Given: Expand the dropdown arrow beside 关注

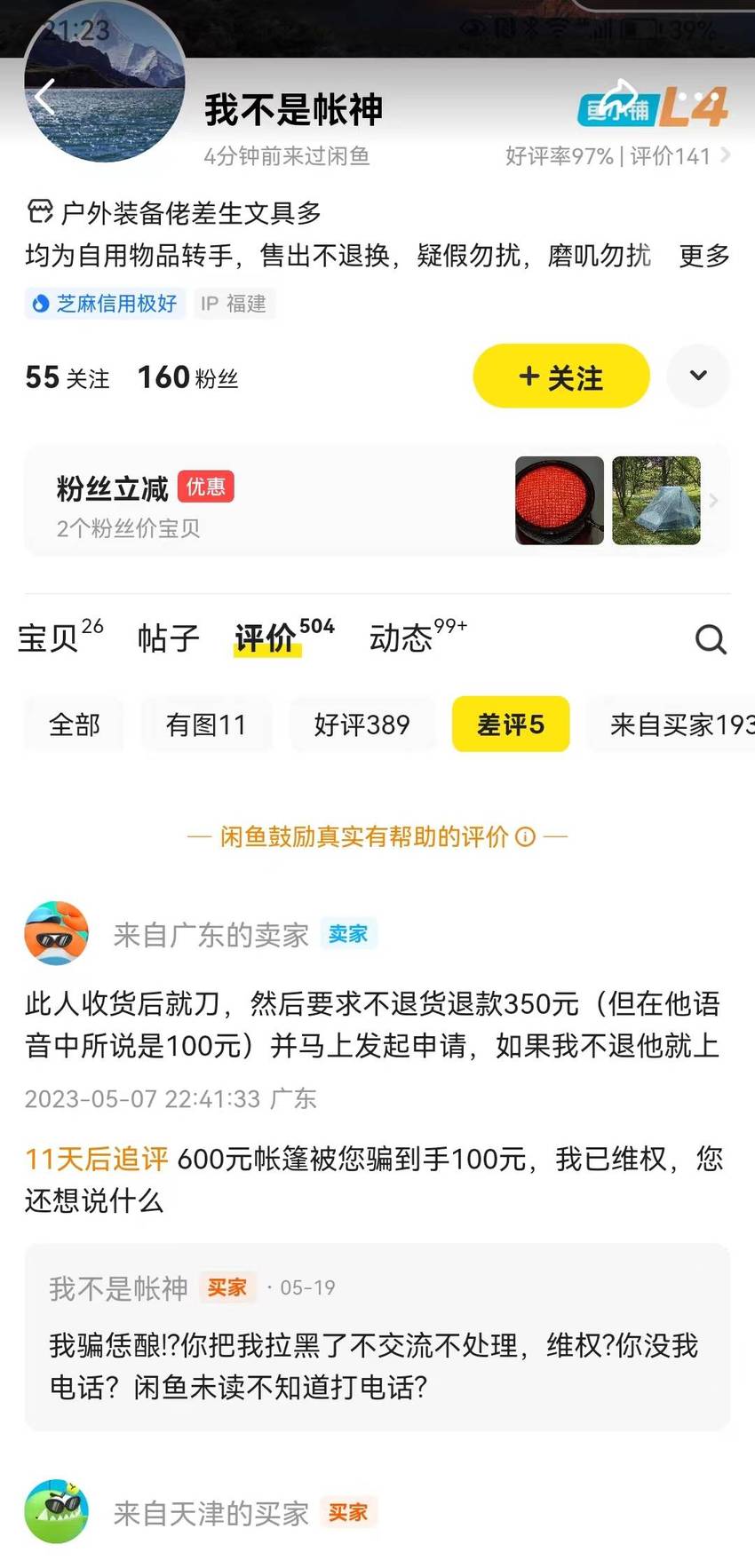Looking at the screenshot, I should pyautogui.click(x=698, y=376).
